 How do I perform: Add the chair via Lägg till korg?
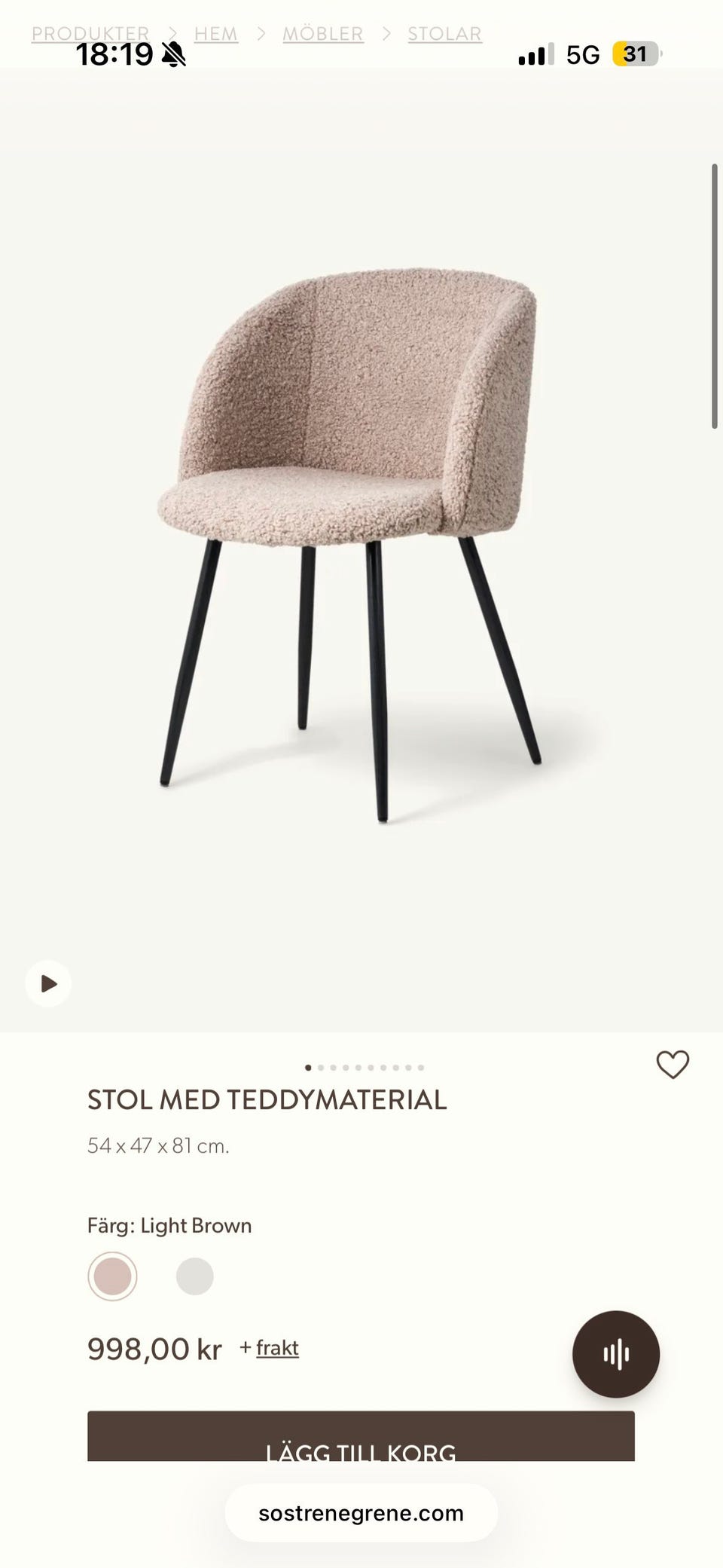pos(361,1438)
